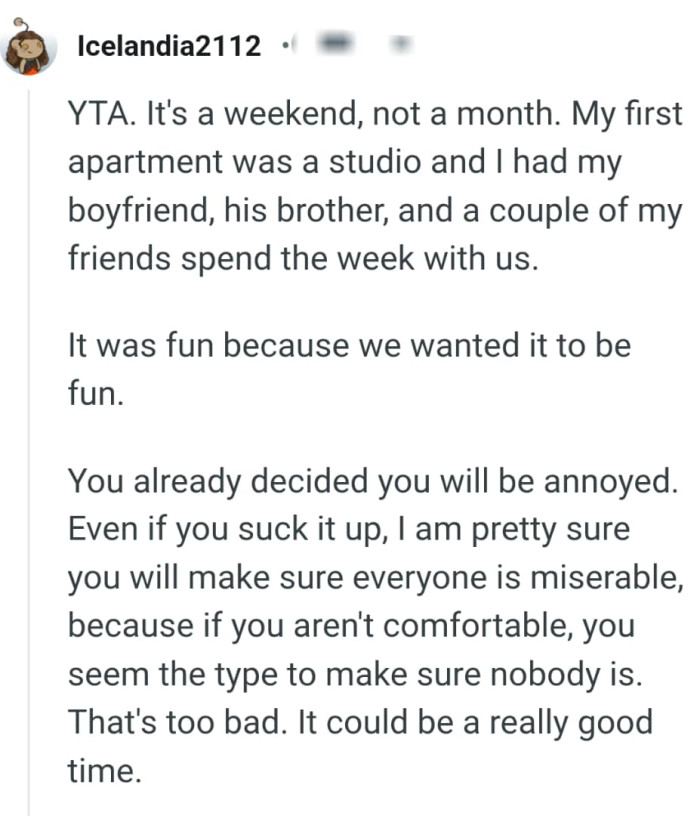Viewport: 700px width, 816px height.
Task: Tap the username Icelandia2112
Action: [x=169, y=46]
